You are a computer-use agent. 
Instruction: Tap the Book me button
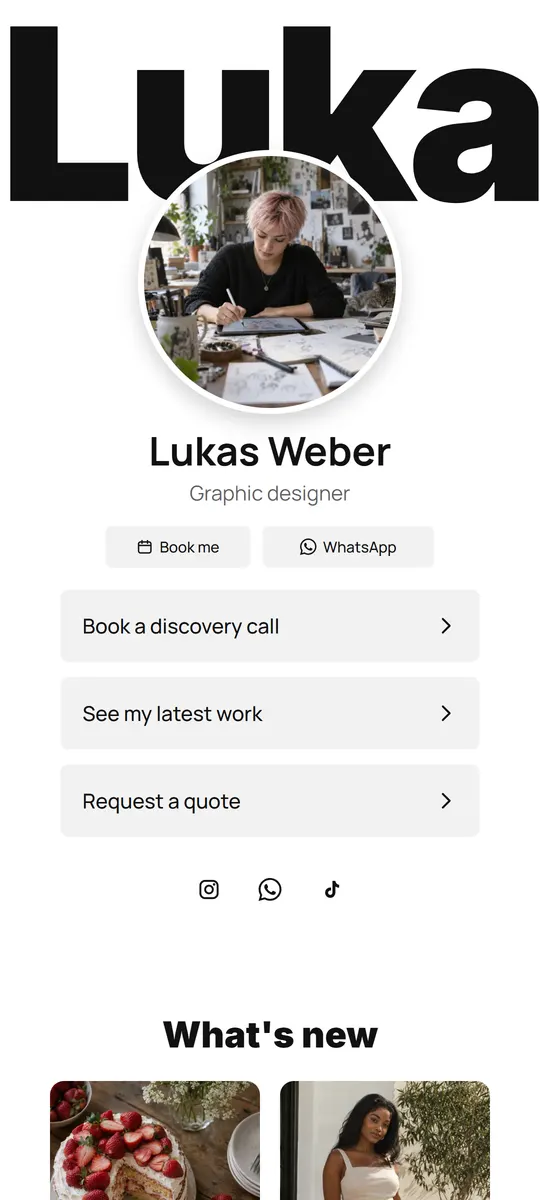pyautogui.click(x=178, y=547)
